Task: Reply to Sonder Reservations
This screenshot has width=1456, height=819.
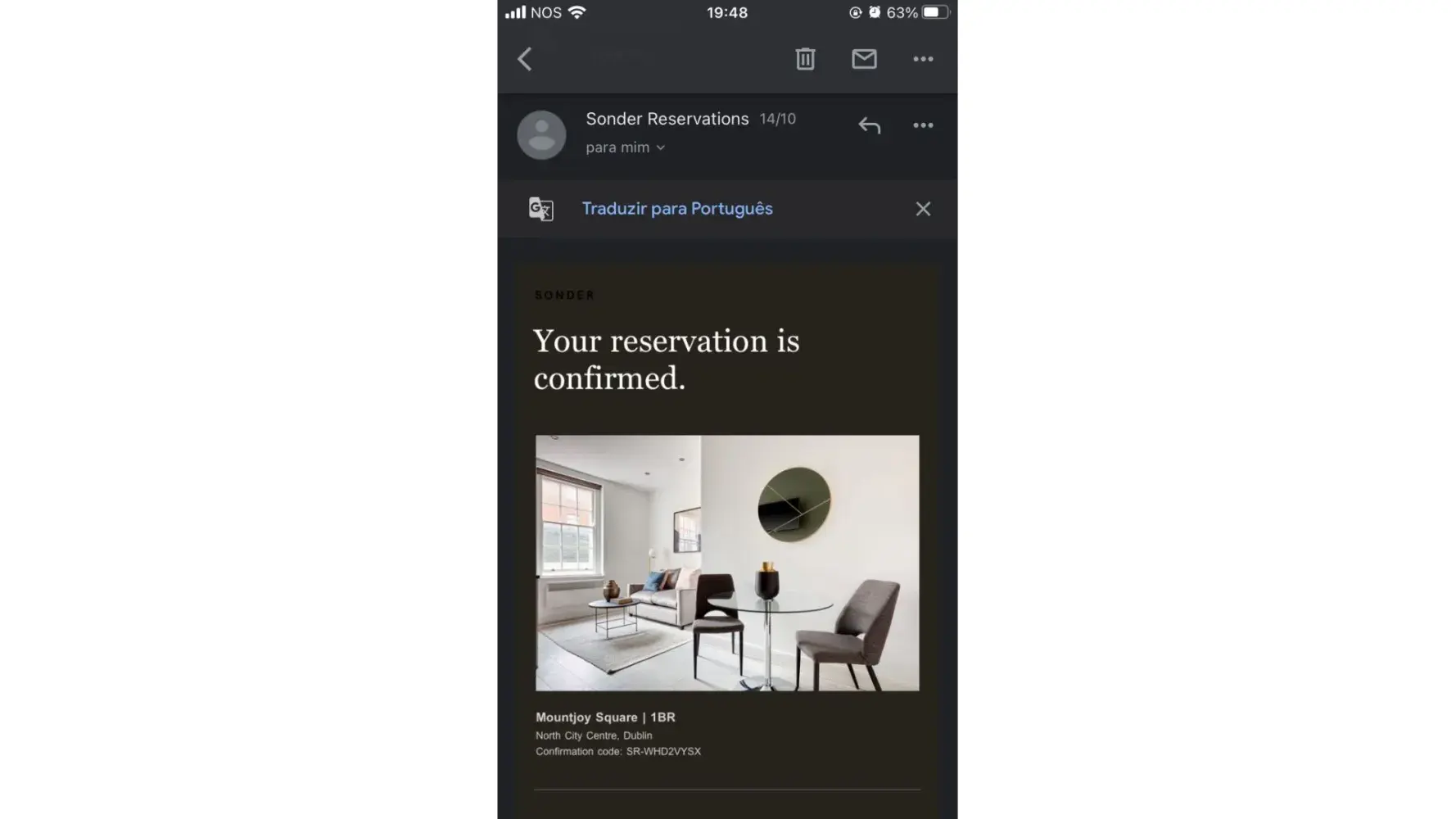Action: click(x=869, y=125)
